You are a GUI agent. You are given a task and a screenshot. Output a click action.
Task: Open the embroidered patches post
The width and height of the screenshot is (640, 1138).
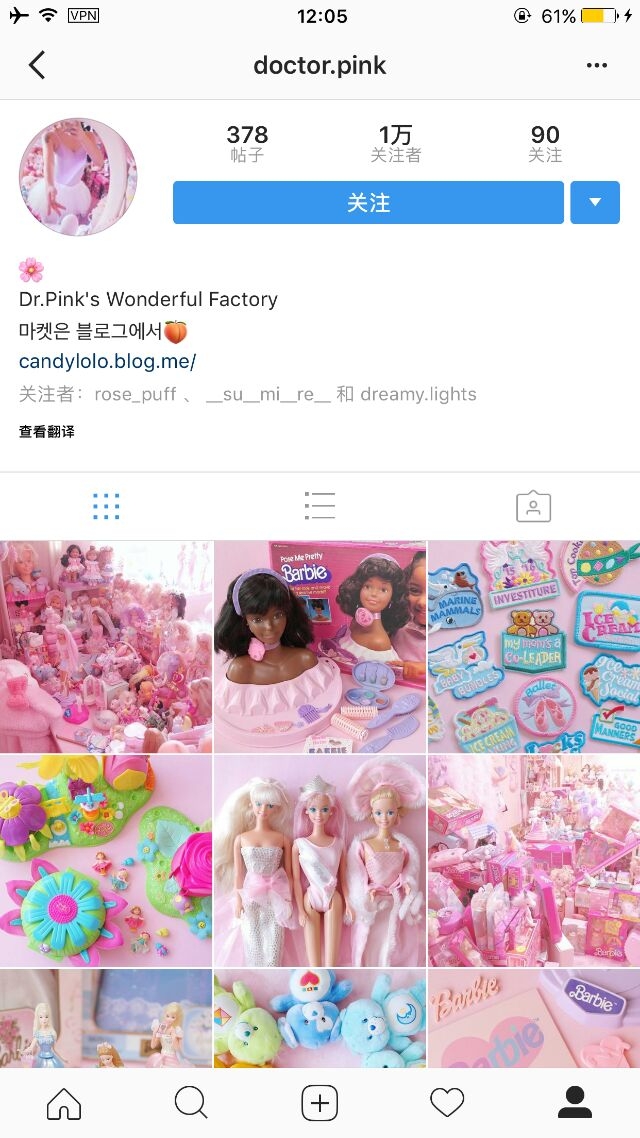[534, 647]
